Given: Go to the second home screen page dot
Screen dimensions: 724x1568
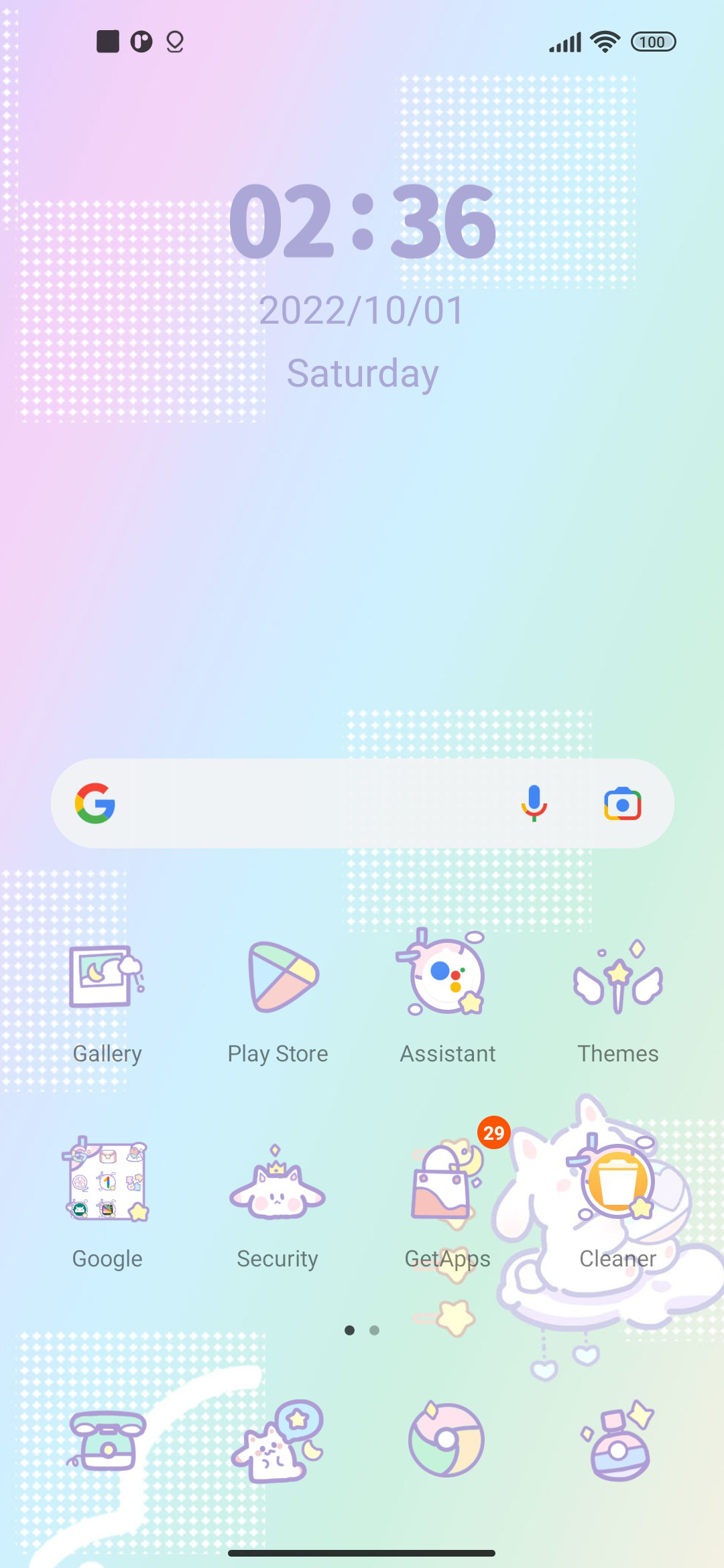Looking at the screenshot, I should pos(374,1330).
